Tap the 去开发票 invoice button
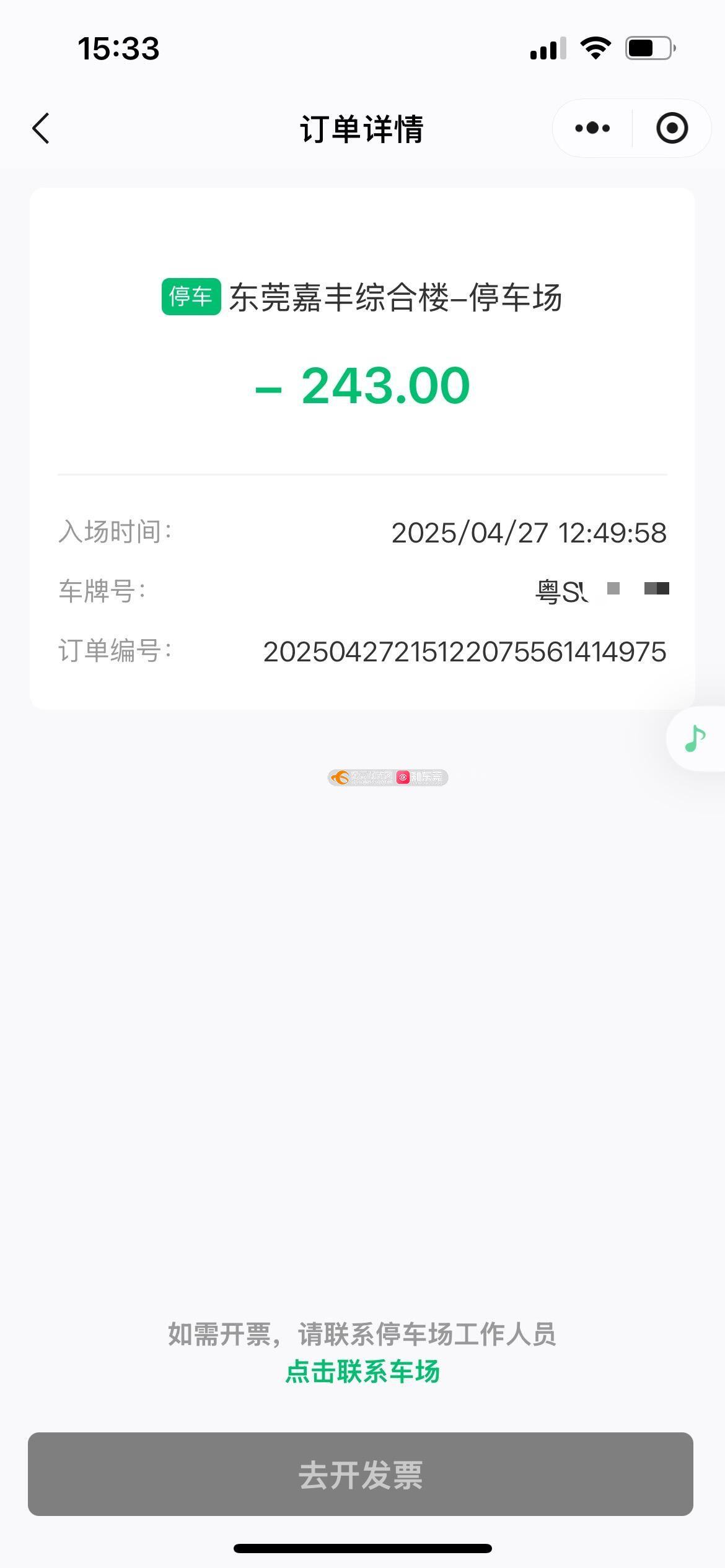The image size is (725, 1568). 361,1474
